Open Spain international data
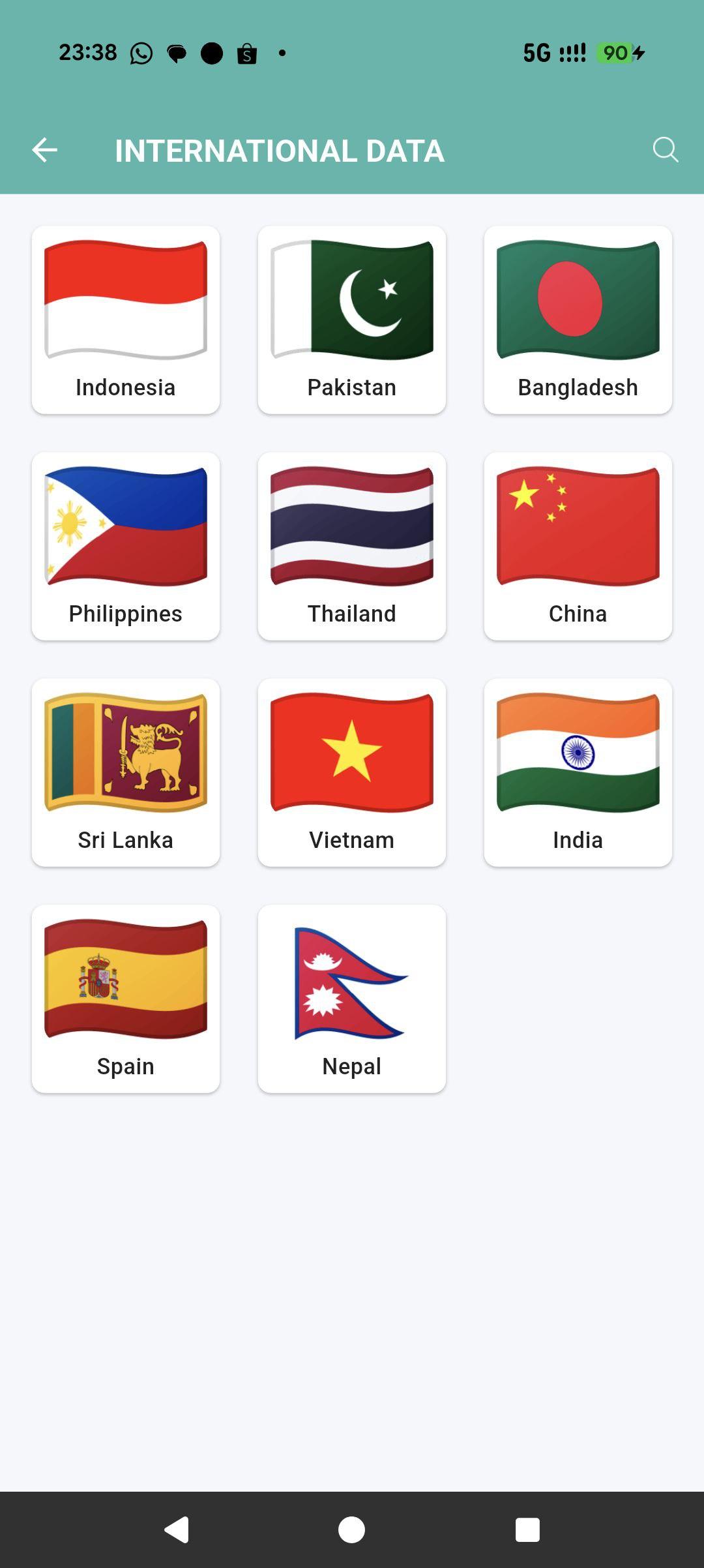Screen dimensions: 704x1568 coord(126,999)
